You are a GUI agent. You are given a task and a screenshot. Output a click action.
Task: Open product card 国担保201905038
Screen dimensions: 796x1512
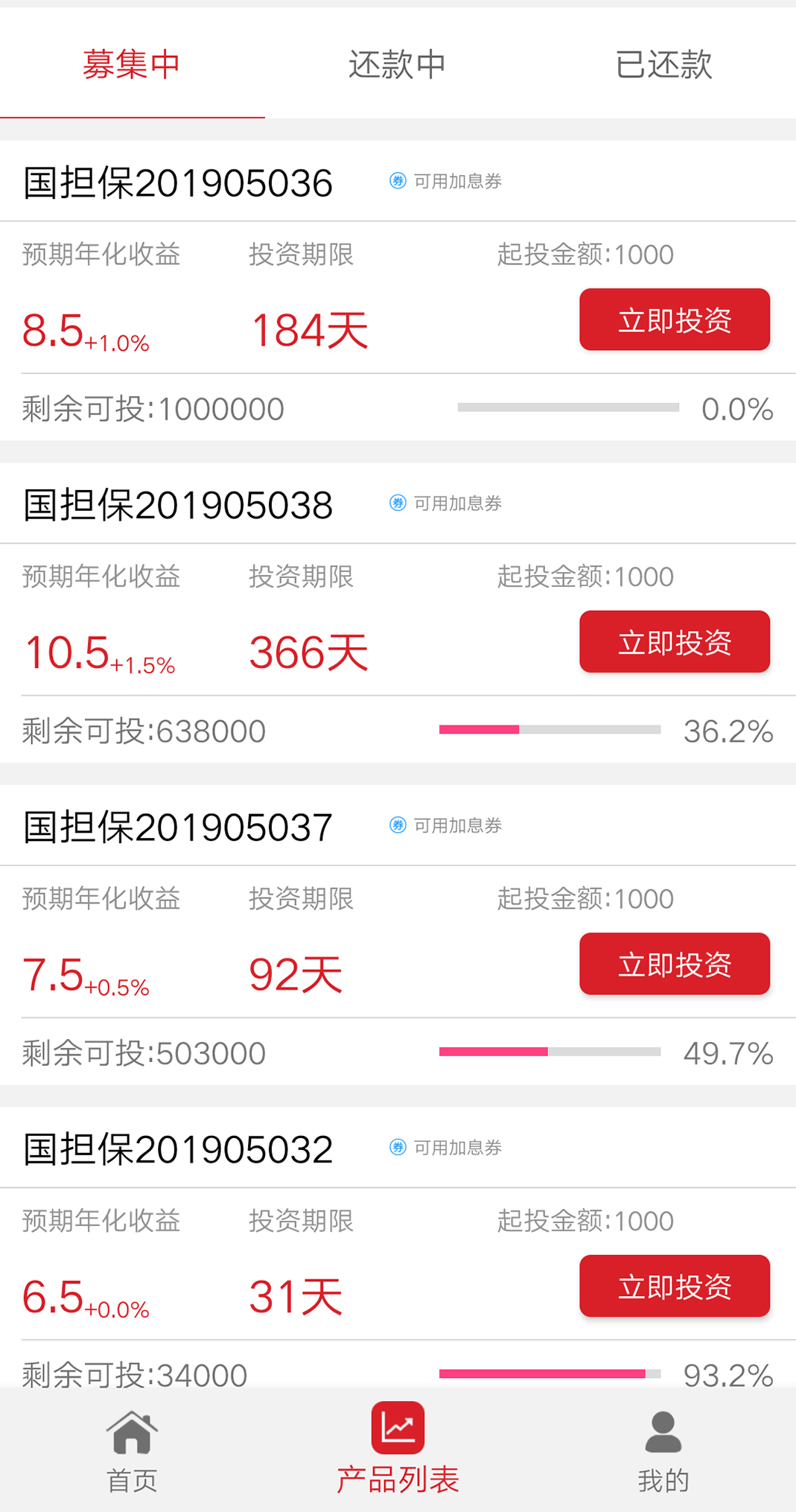point(398,612)
